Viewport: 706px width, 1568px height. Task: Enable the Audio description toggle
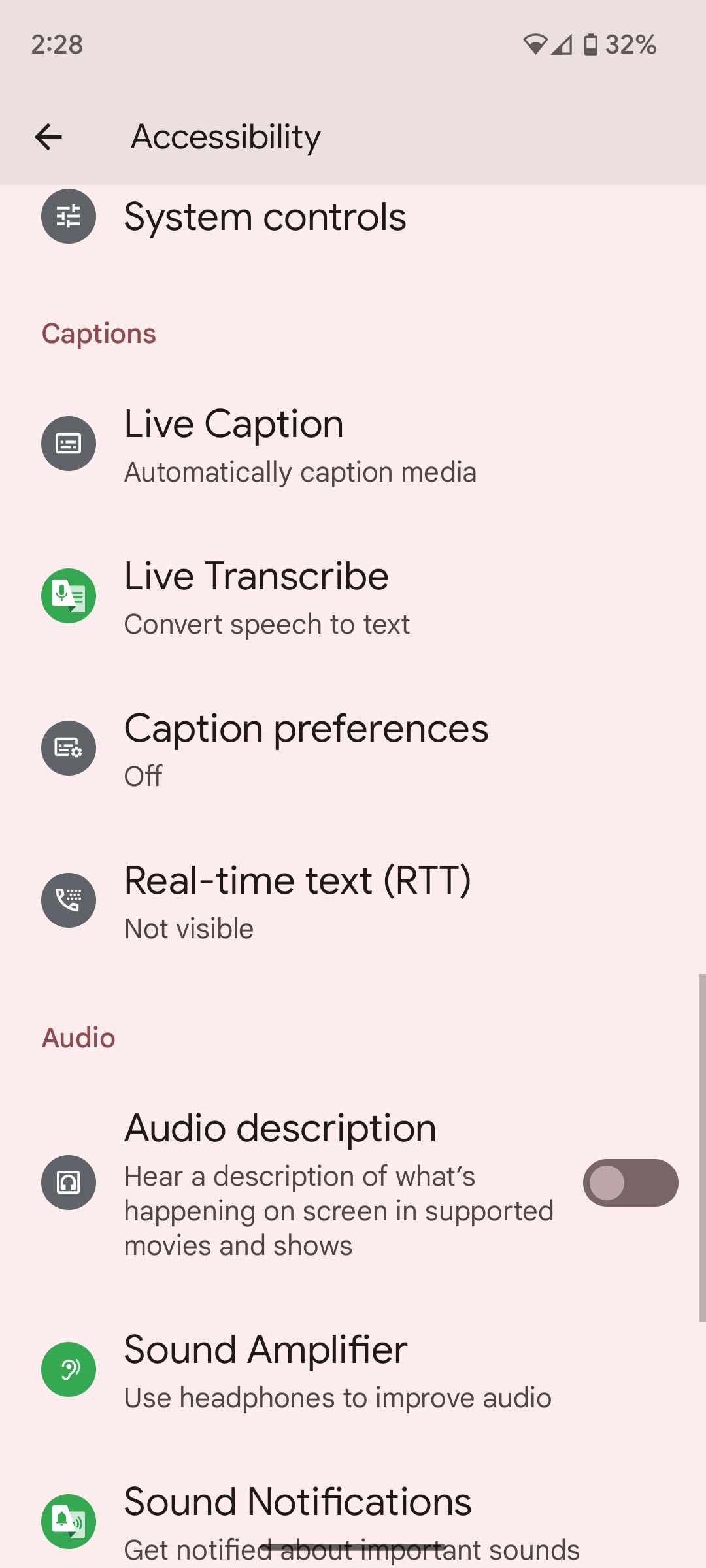click(630, 1183)
